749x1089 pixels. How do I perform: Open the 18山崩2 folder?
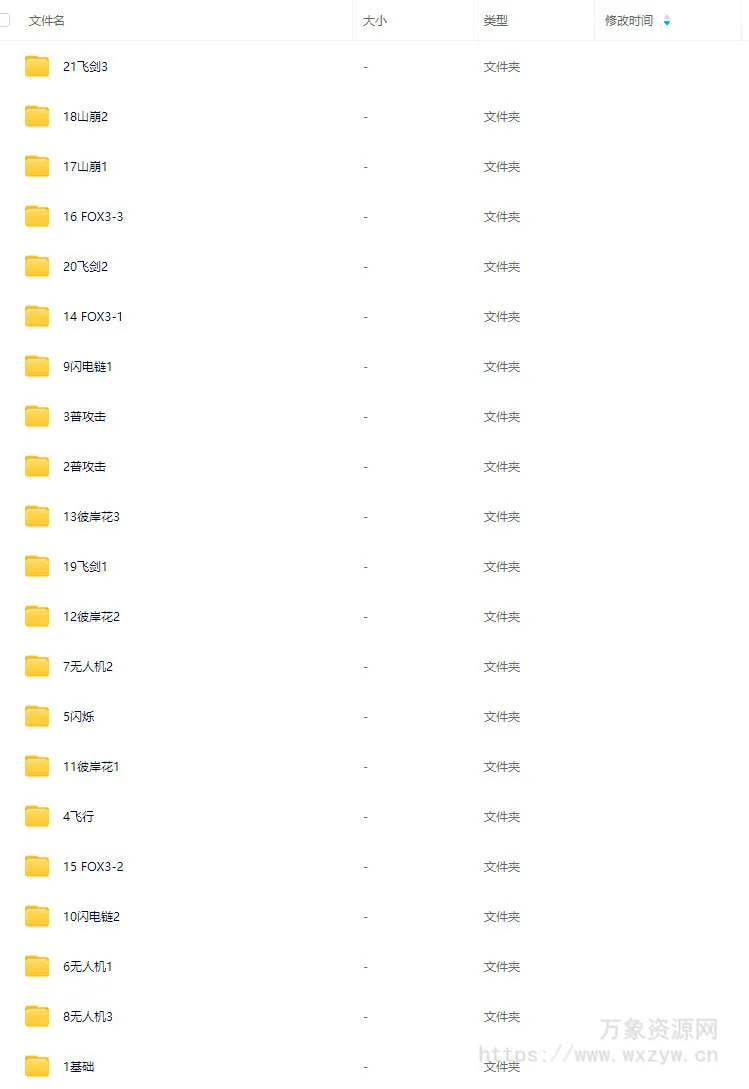(x=85, y=117)
